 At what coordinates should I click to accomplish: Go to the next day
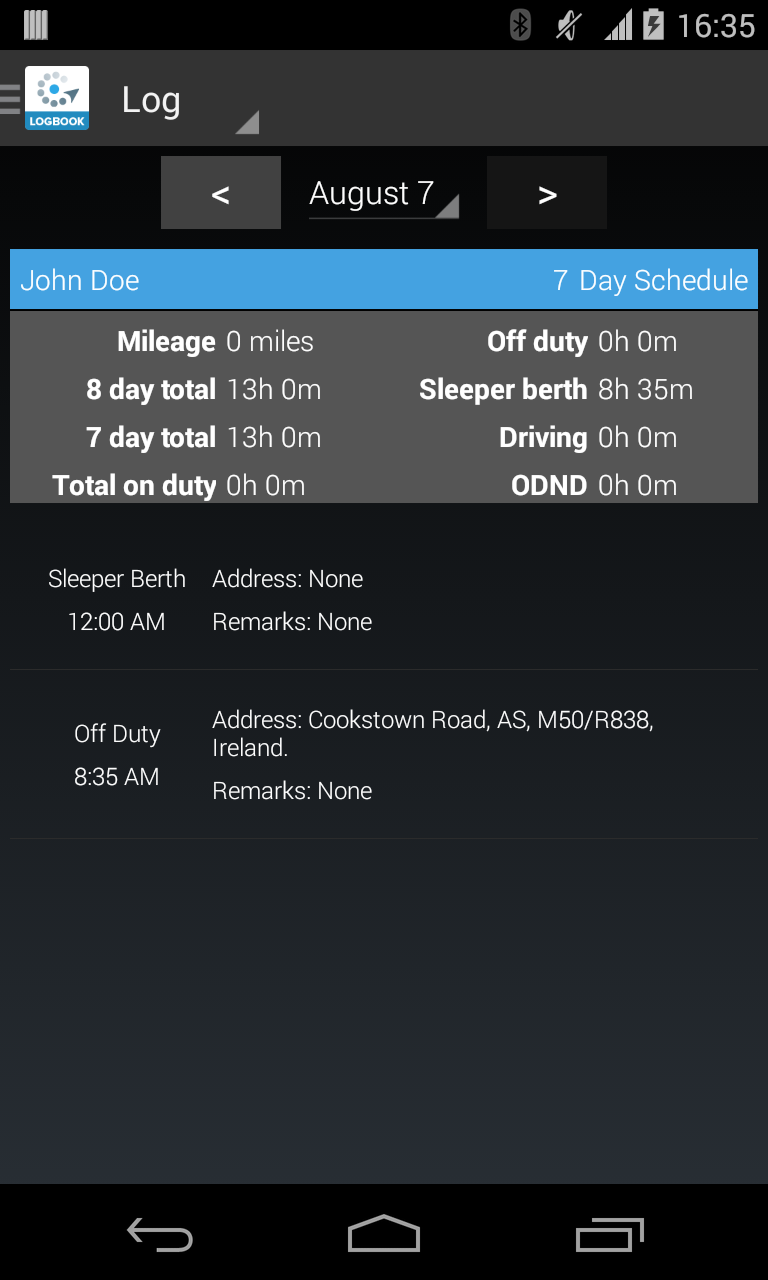point(547,193)
